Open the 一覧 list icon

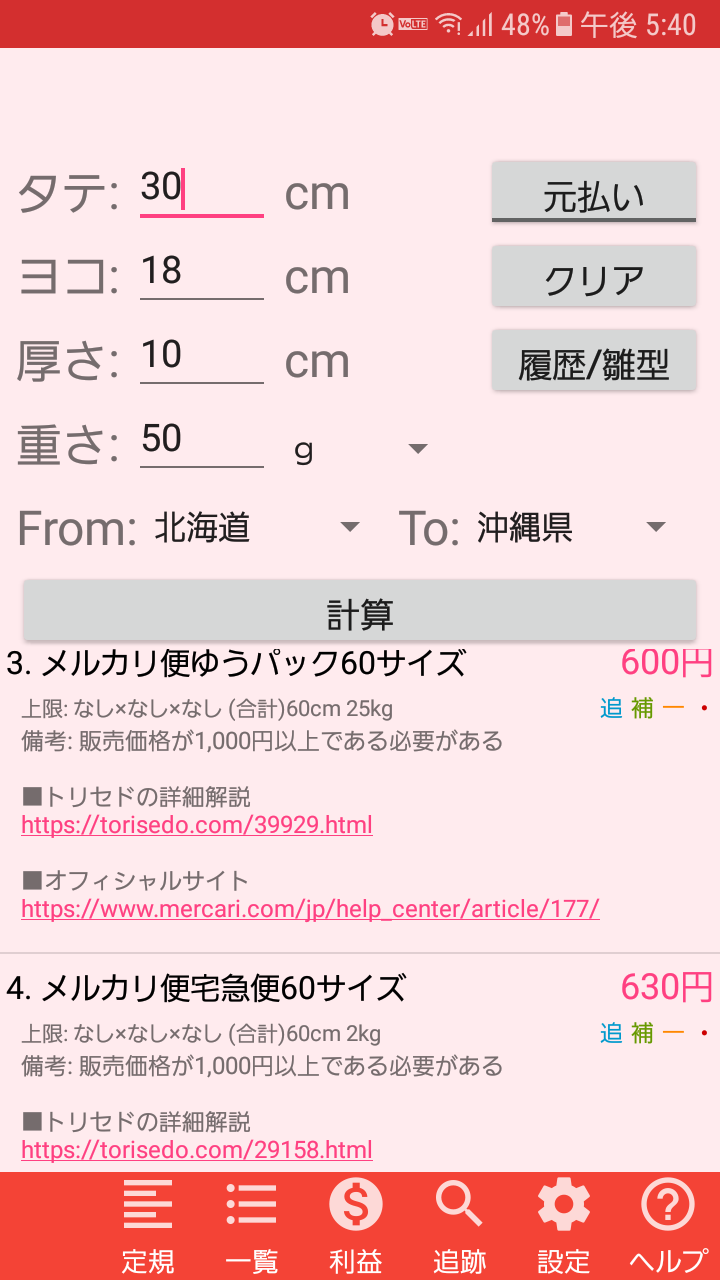pos(252,1203)
